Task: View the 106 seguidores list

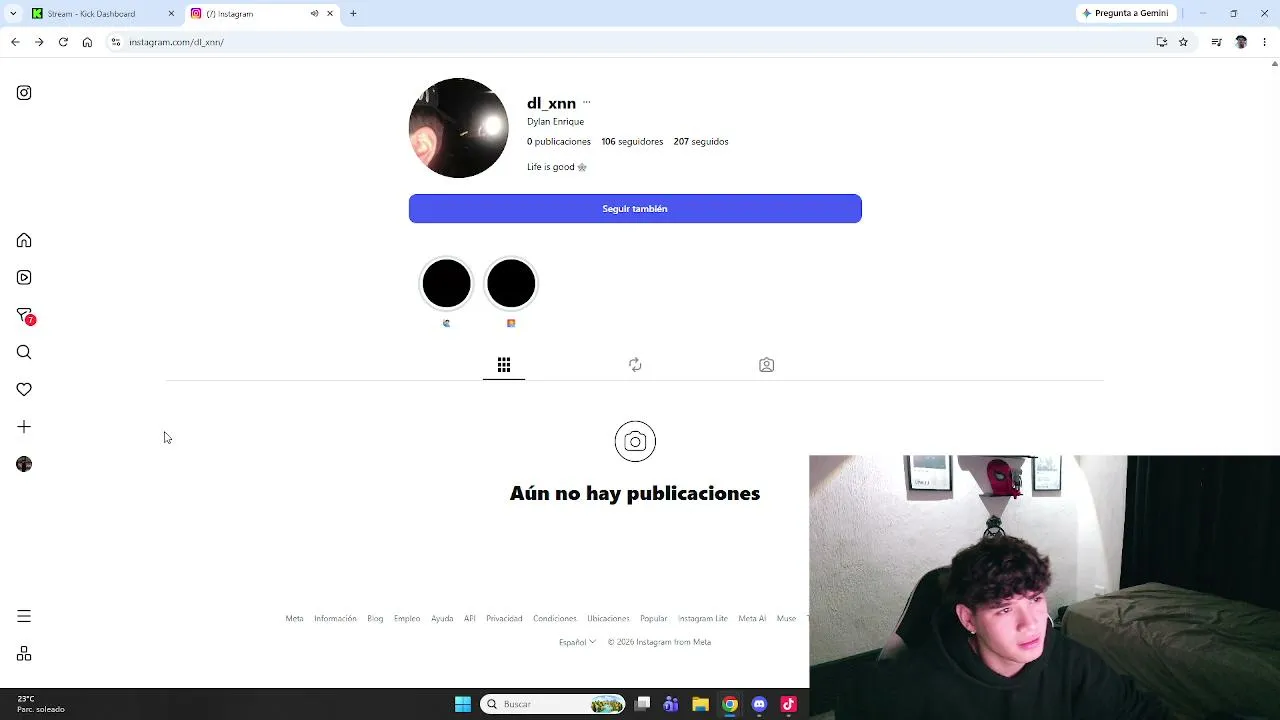Action: 632,141
